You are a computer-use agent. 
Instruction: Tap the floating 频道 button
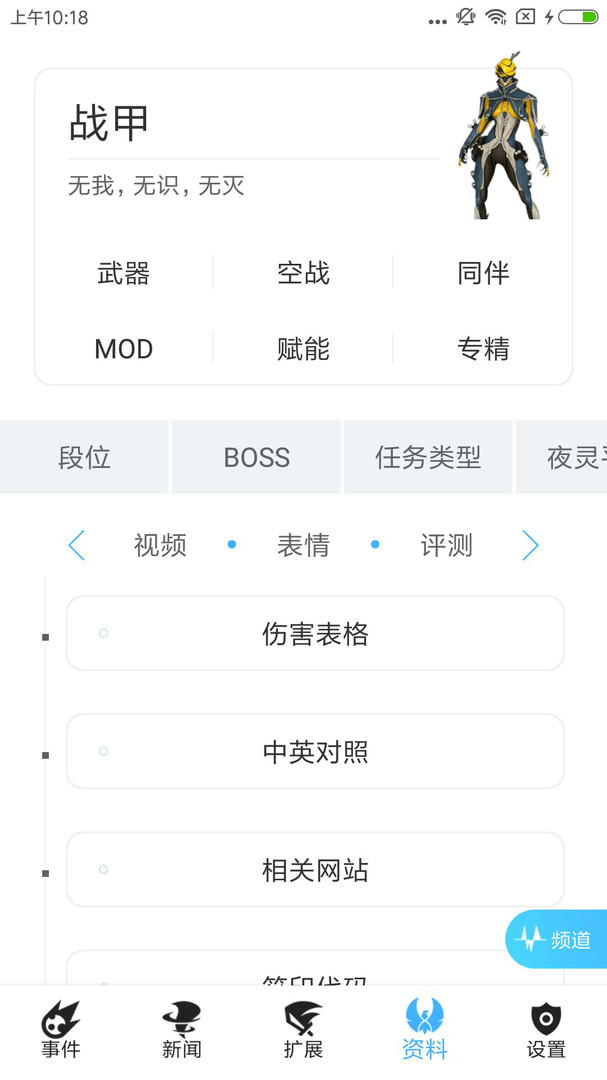click(556, 939)
